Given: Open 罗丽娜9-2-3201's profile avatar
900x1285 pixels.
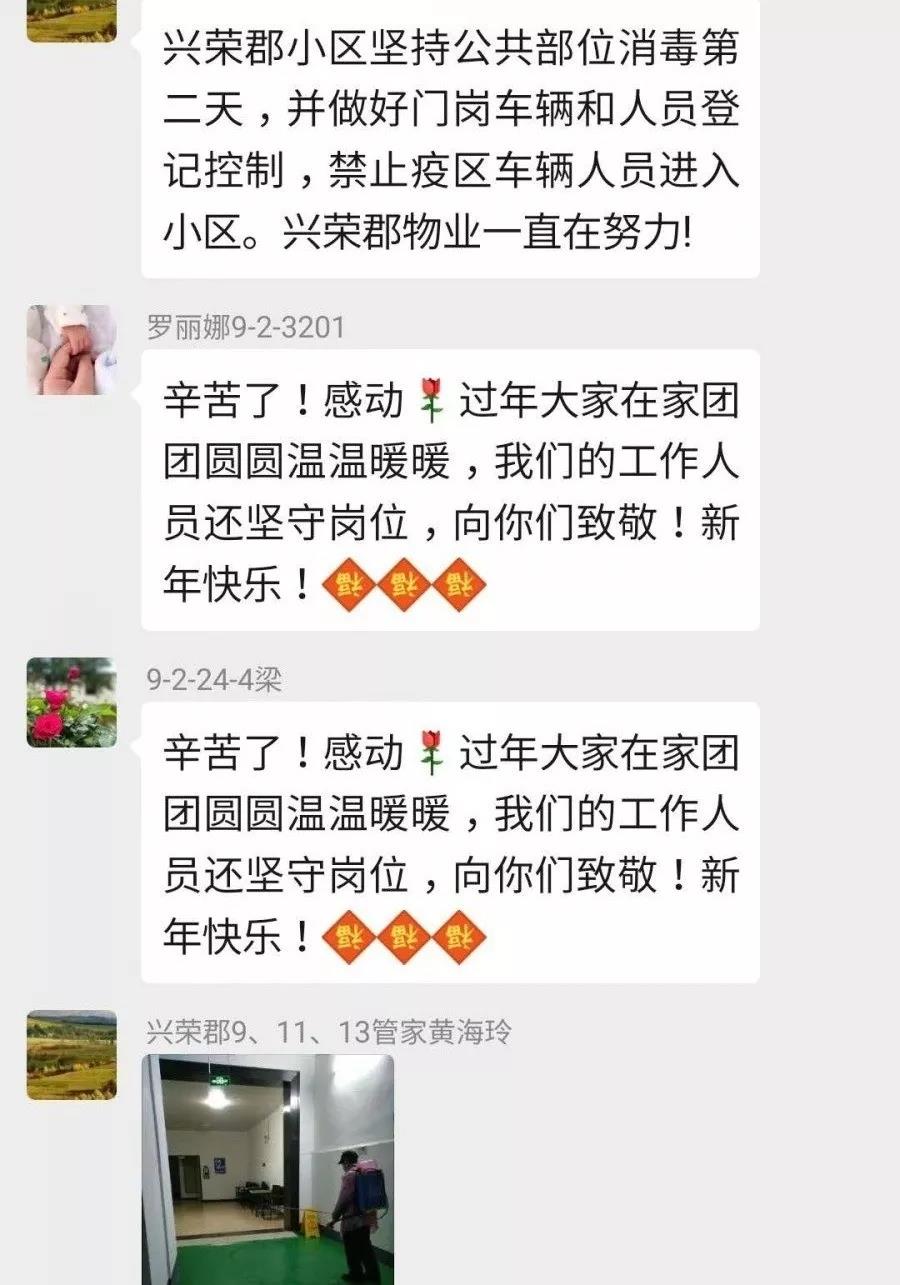Looking at the screenshot, I should [x=71, y=350].
